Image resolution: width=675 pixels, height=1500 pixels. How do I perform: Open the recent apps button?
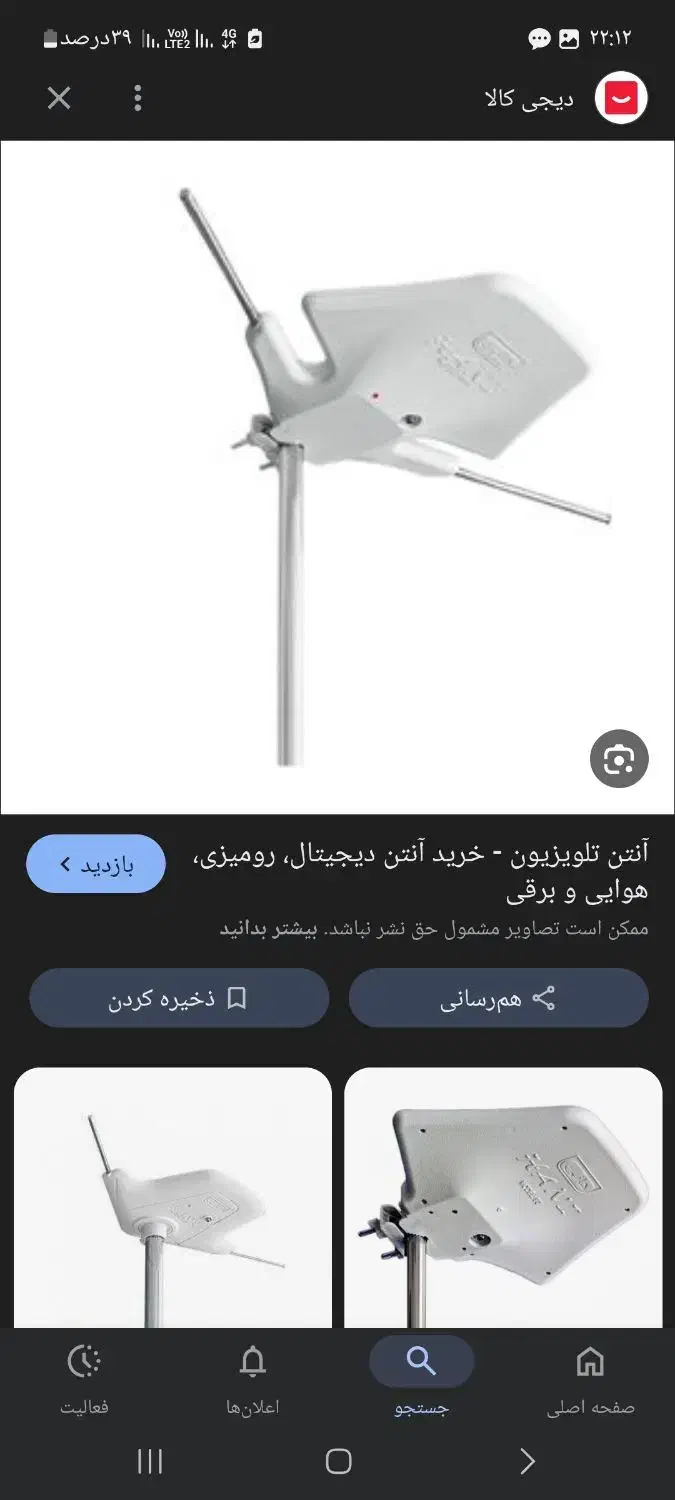150,1461
